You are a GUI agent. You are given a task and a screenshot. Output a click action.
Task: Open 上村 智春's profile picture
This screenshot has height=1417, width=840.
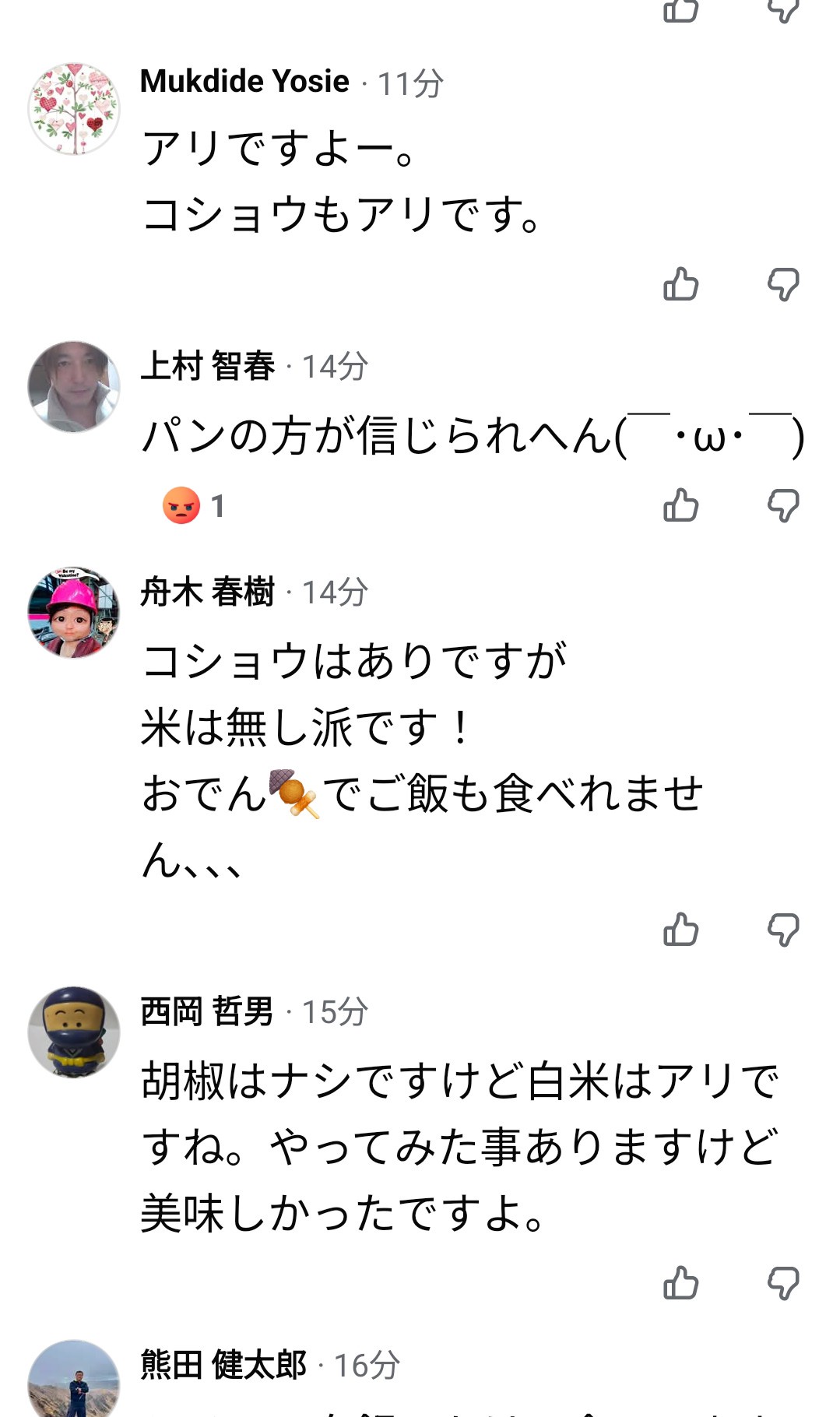coord(74,386)
